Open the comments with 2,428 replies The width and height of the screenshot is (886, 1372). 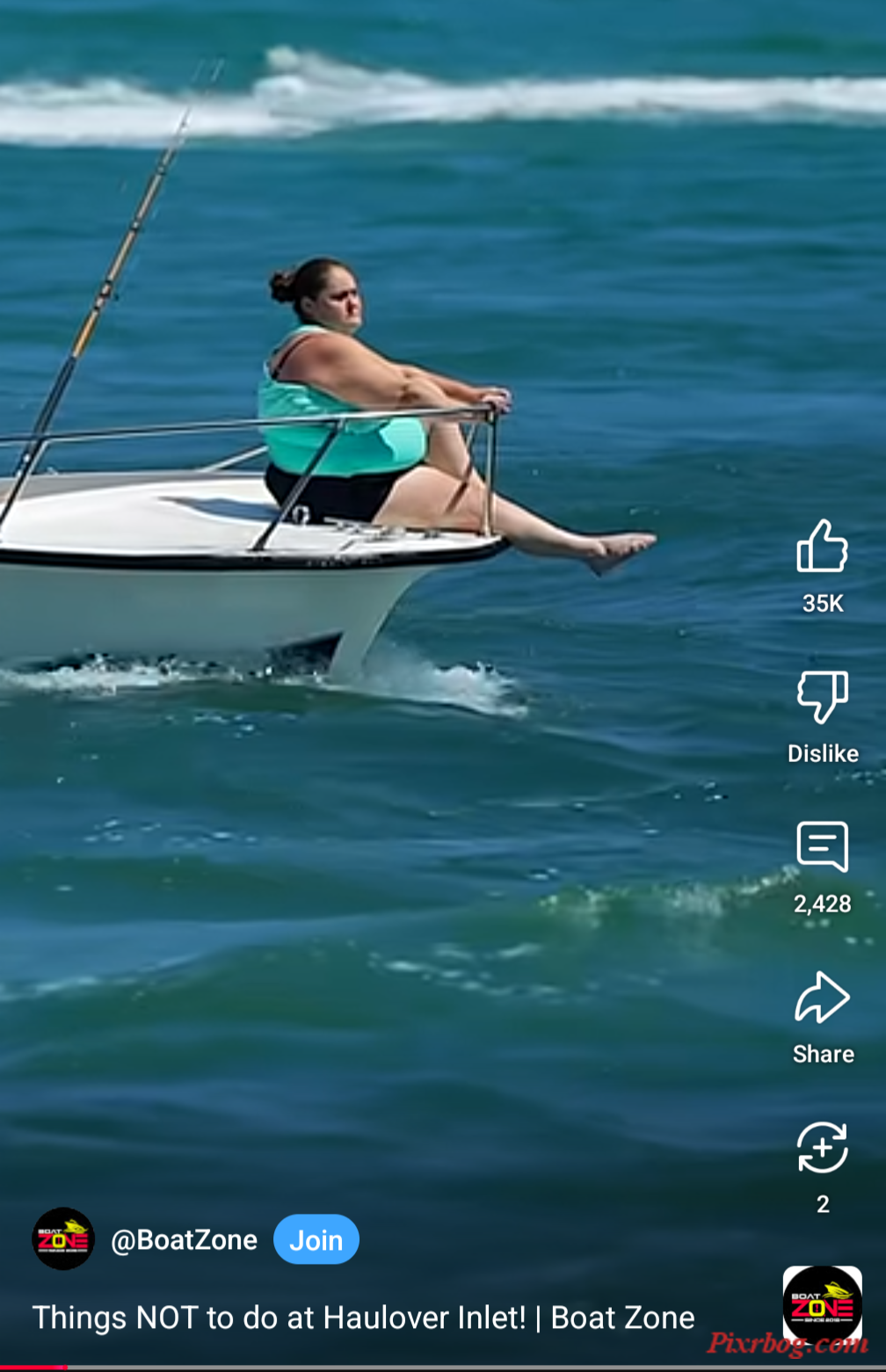(822, 847)
